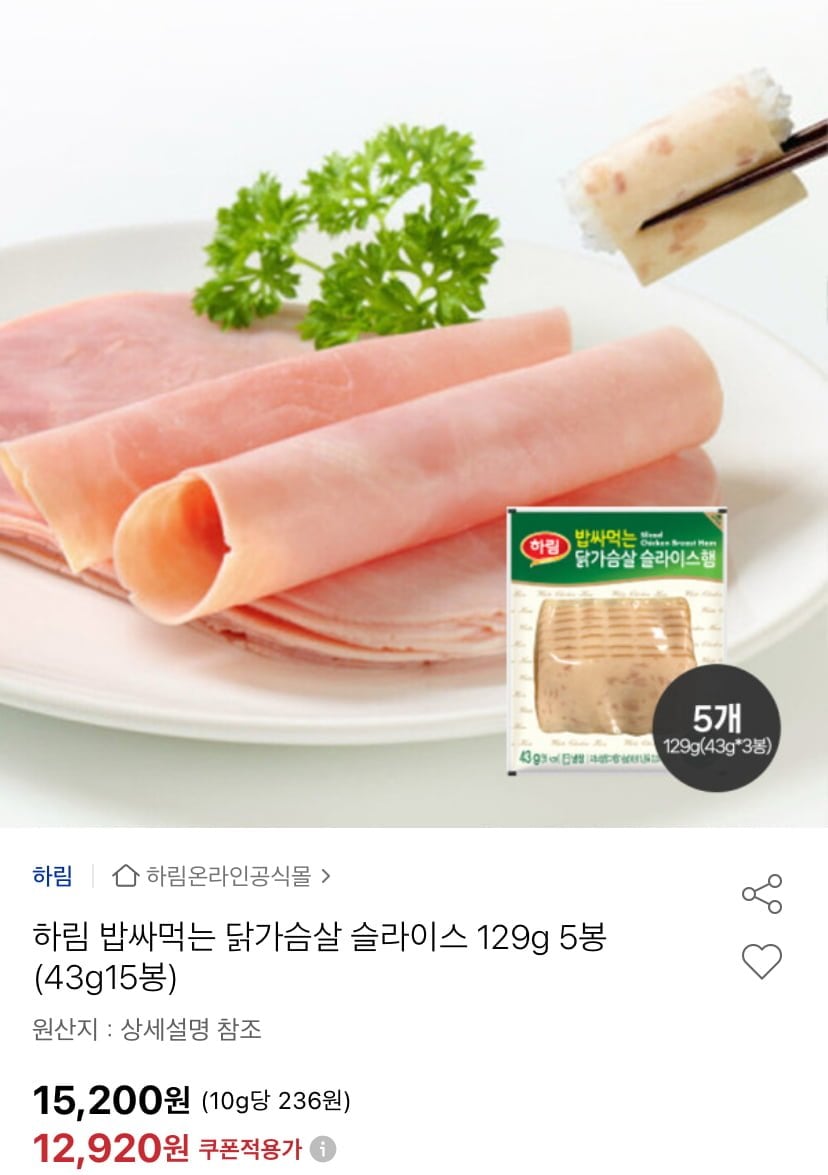Image resolution: width=828 pixels, height=1175 pixels.
Task: Show coupon price info icon
Action: (322, 1149)
